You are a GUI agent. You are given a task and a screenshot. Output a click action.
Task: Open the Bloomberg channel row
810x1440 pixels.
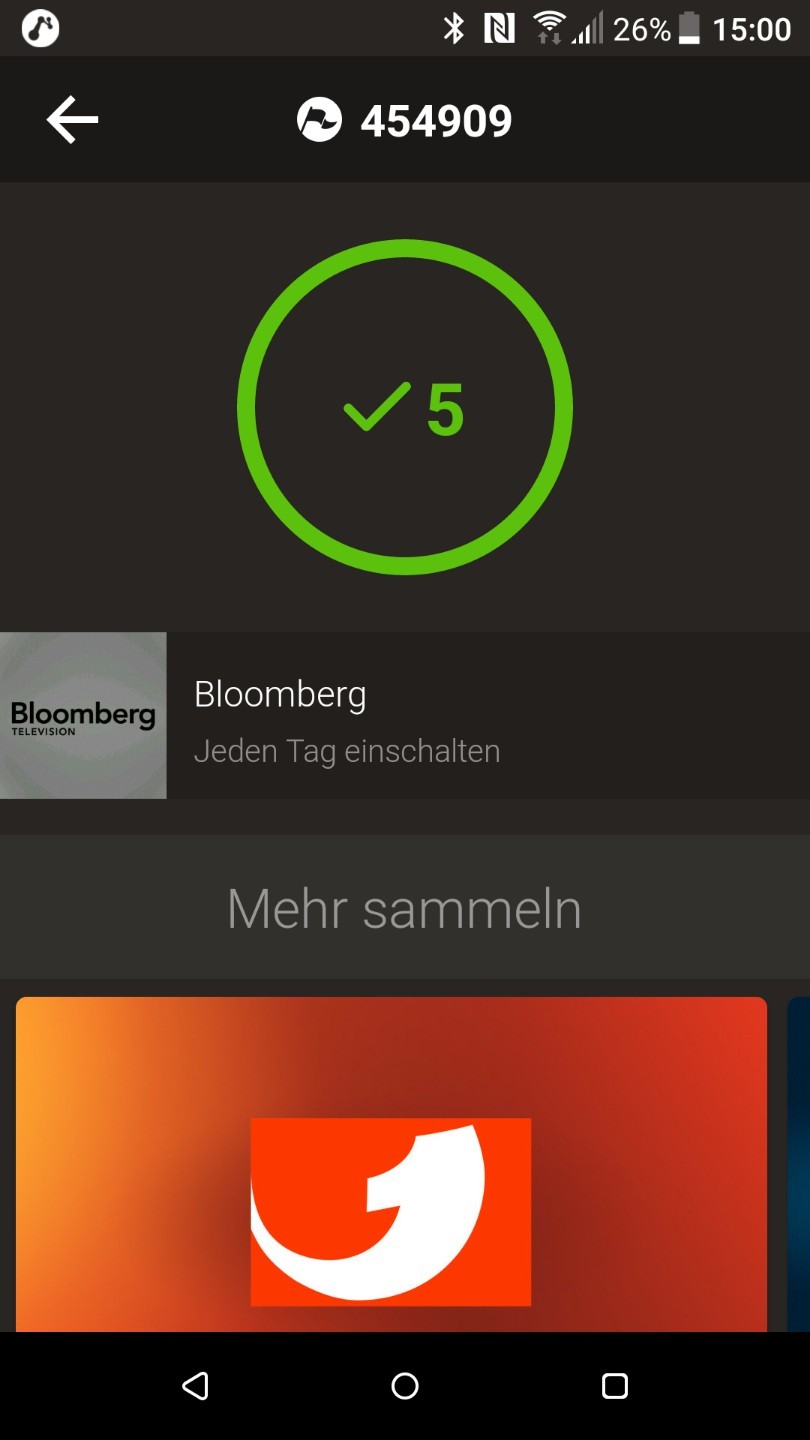(404, 716)
